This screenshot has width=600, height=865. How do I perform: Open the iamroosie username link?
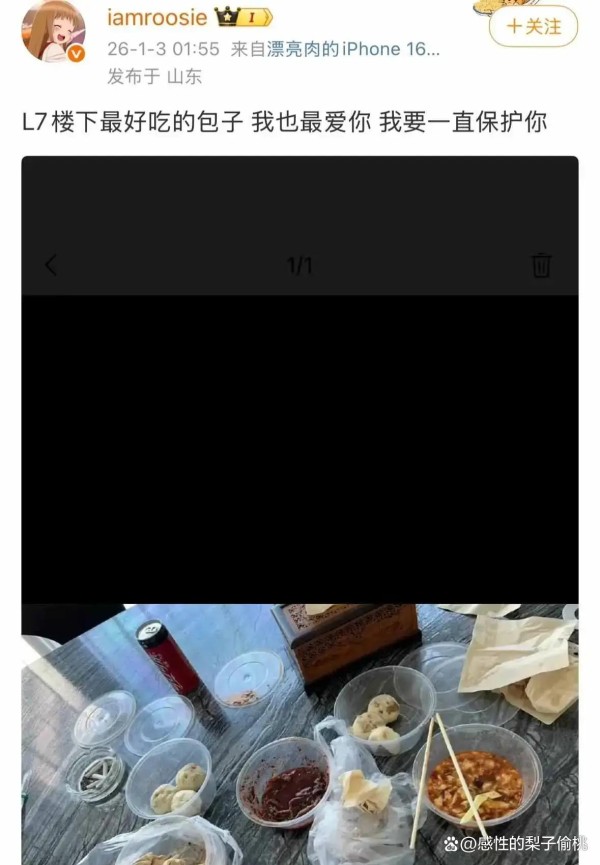pos(157,18)
